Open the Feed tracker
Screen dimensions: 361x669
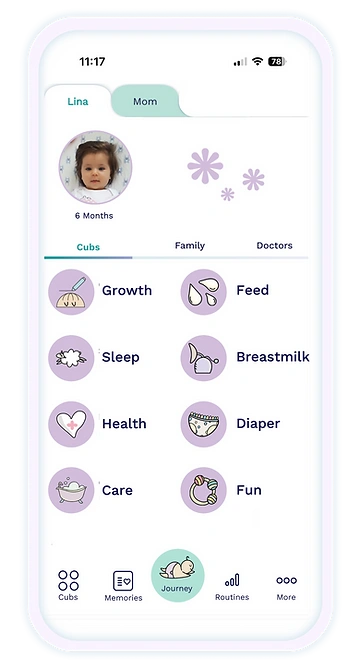225,292
